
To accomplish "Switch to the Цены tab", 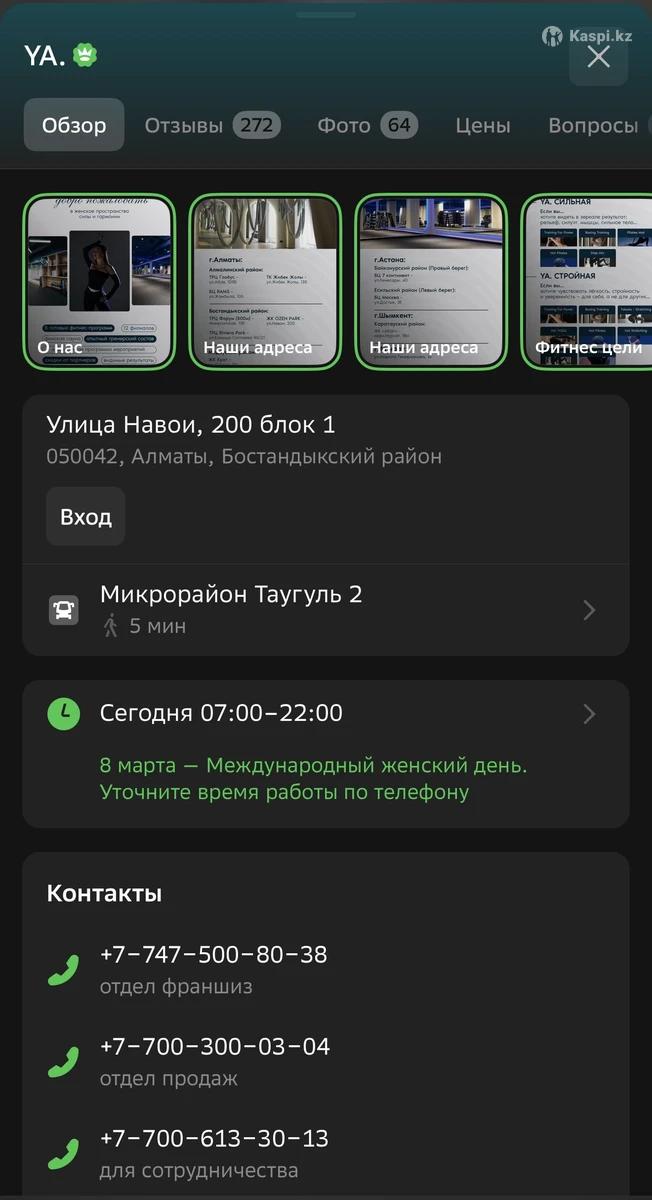I will [483, 126].
